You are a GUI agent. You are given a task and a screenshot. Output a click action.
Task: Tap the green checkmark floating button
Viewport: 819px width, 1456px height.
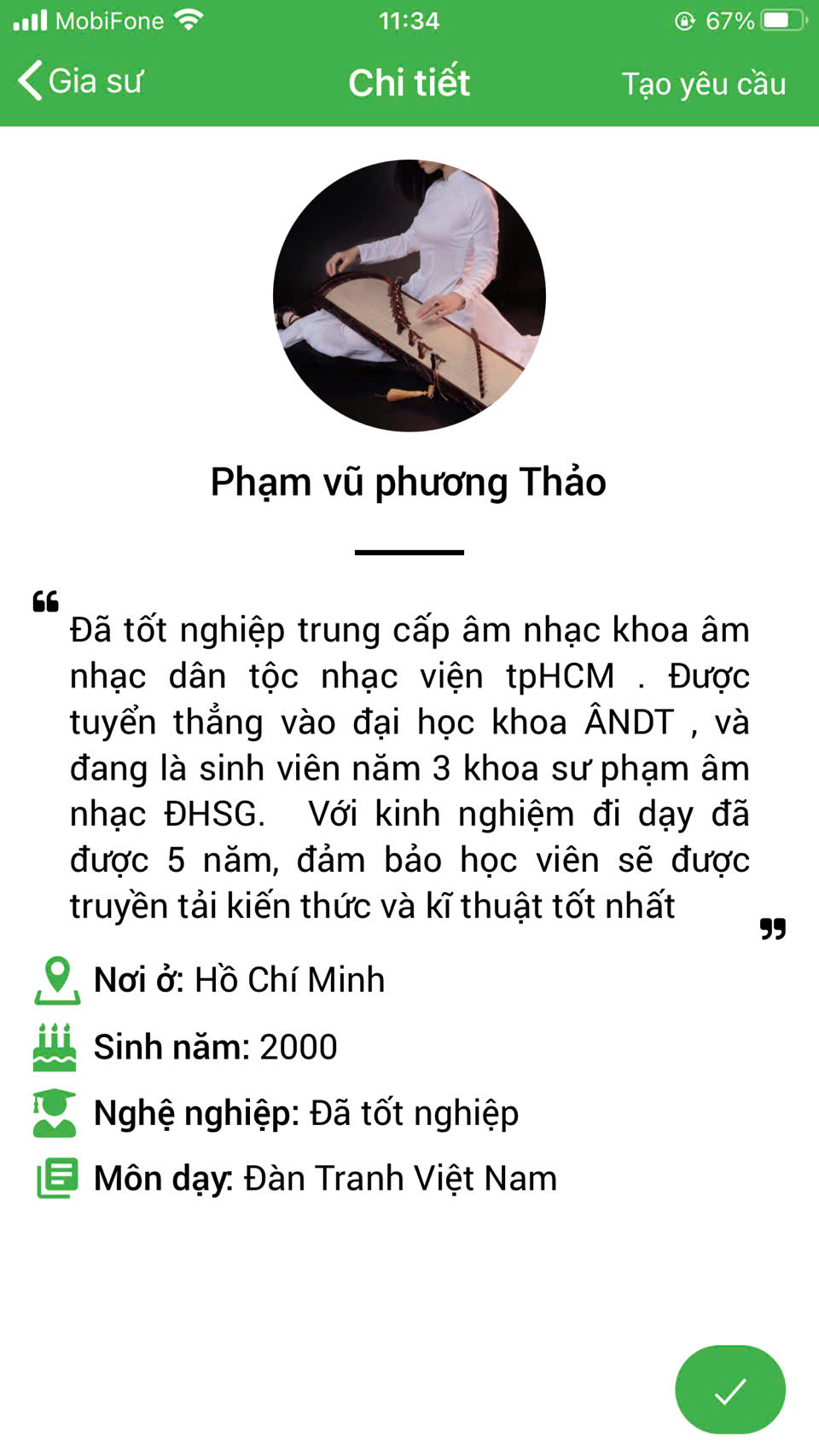pos(729,1389)
